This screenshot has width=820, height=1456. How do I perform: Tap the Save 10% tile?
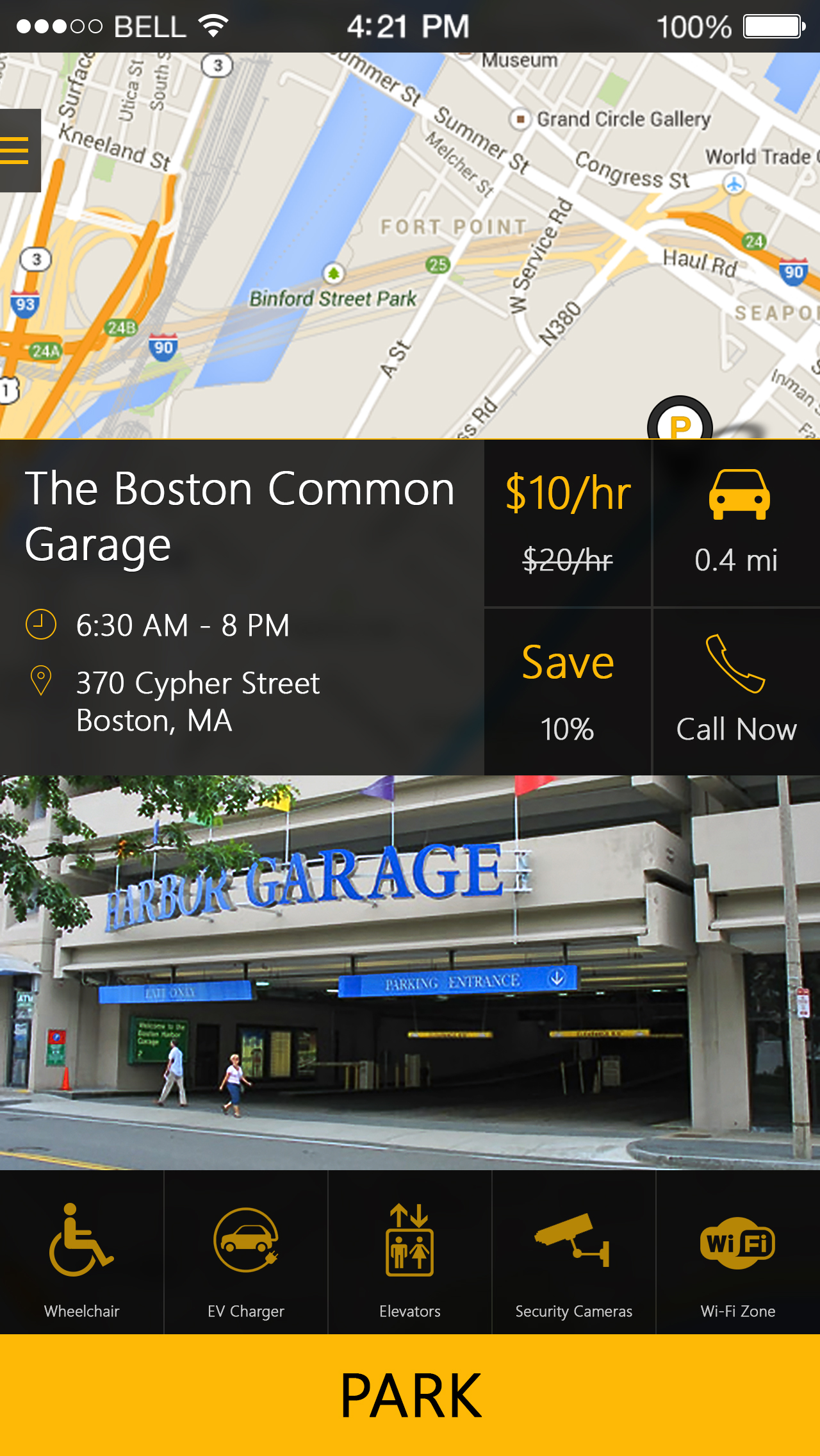pos(568,691)
